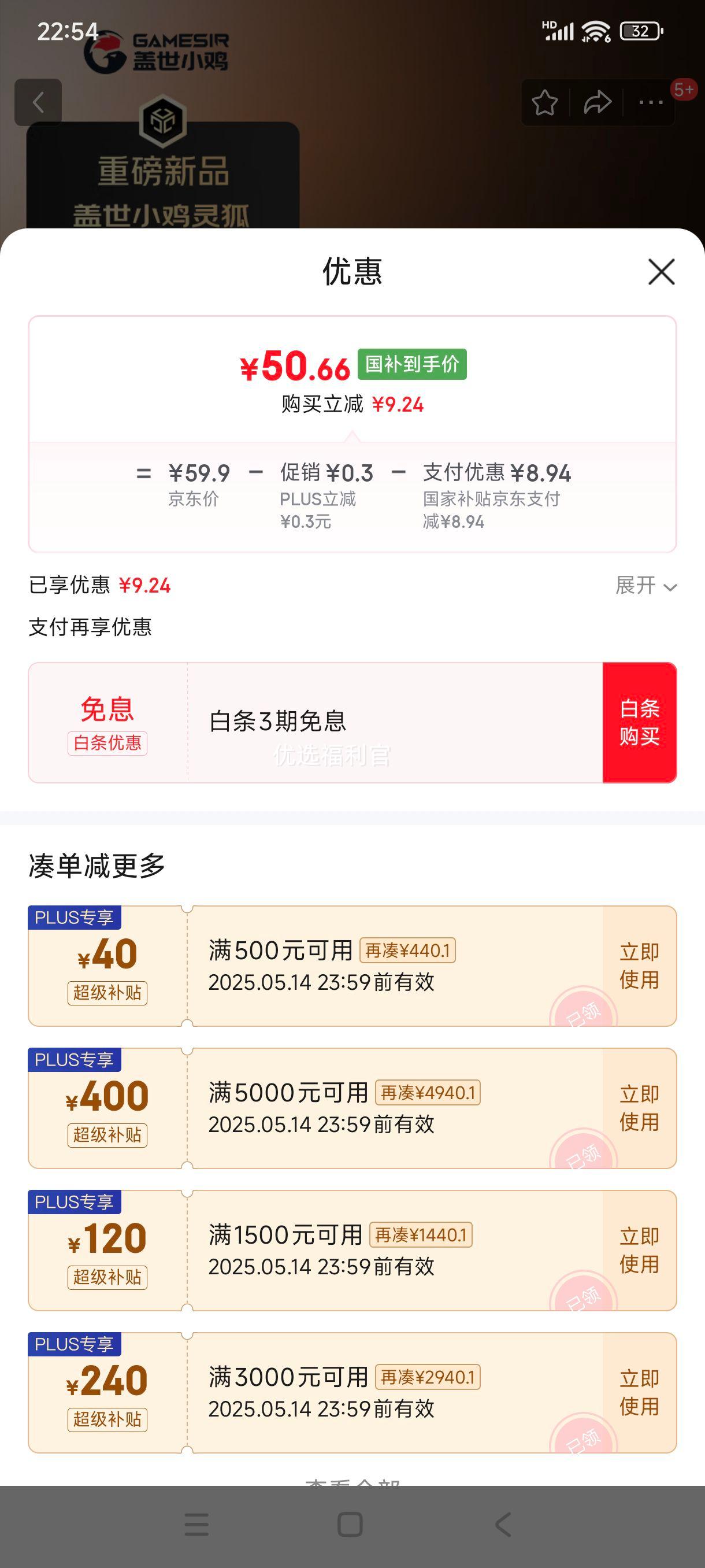Viewport: 705px width, 1568px height.
Task: Open recent apps from navigation bar
Action: coord(196,1525)
